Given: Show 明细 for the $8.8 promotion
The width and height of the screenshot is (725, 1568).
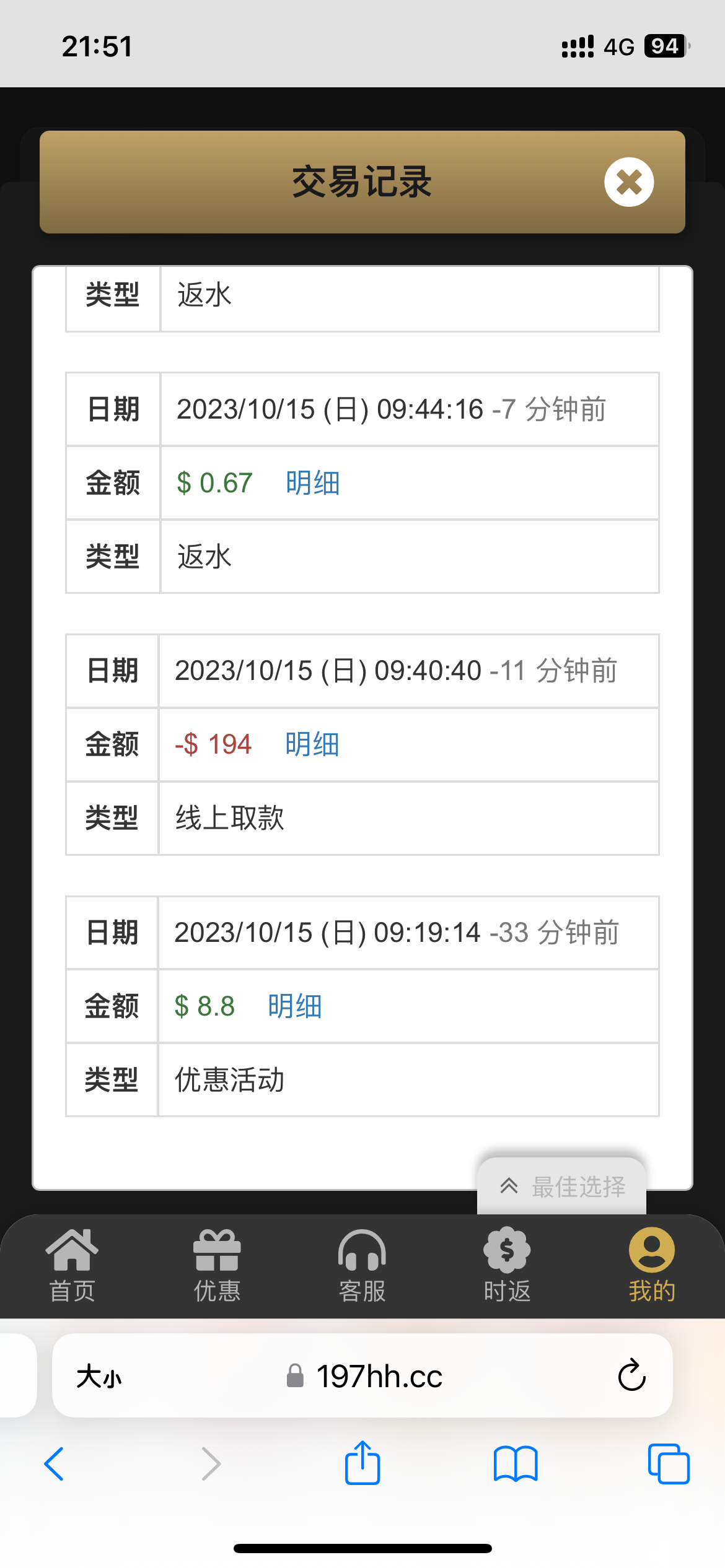Looking at the screenshot, I should [x=294, y=1006].
